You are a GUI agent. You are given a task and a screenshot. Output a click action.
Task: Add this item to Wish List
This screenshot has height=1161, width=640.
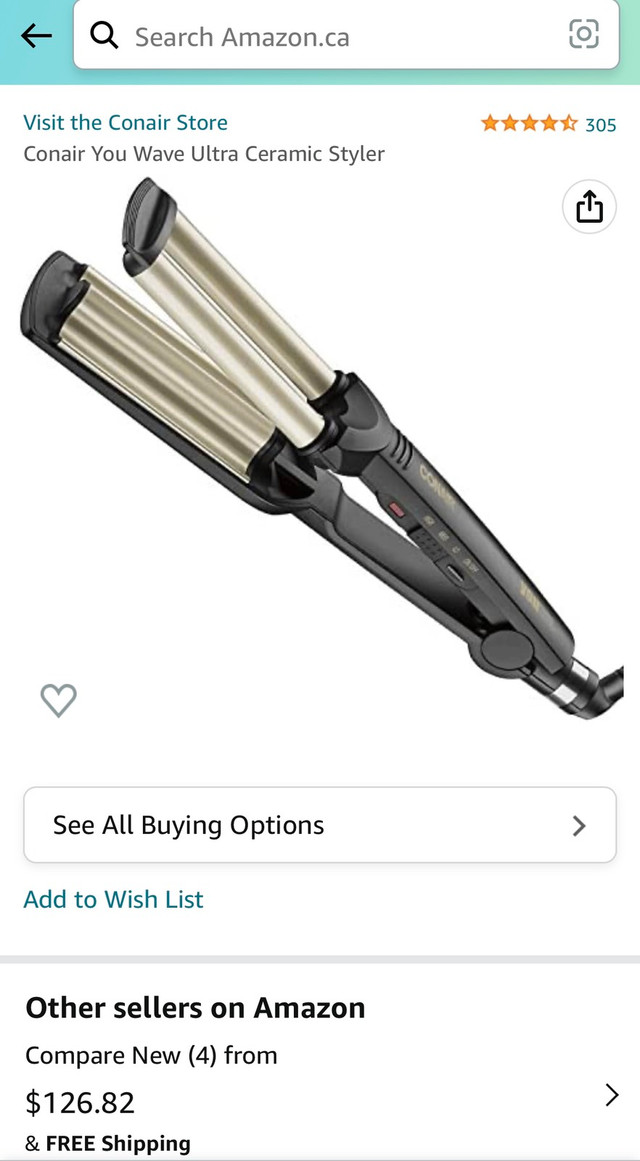pos(113,899)
